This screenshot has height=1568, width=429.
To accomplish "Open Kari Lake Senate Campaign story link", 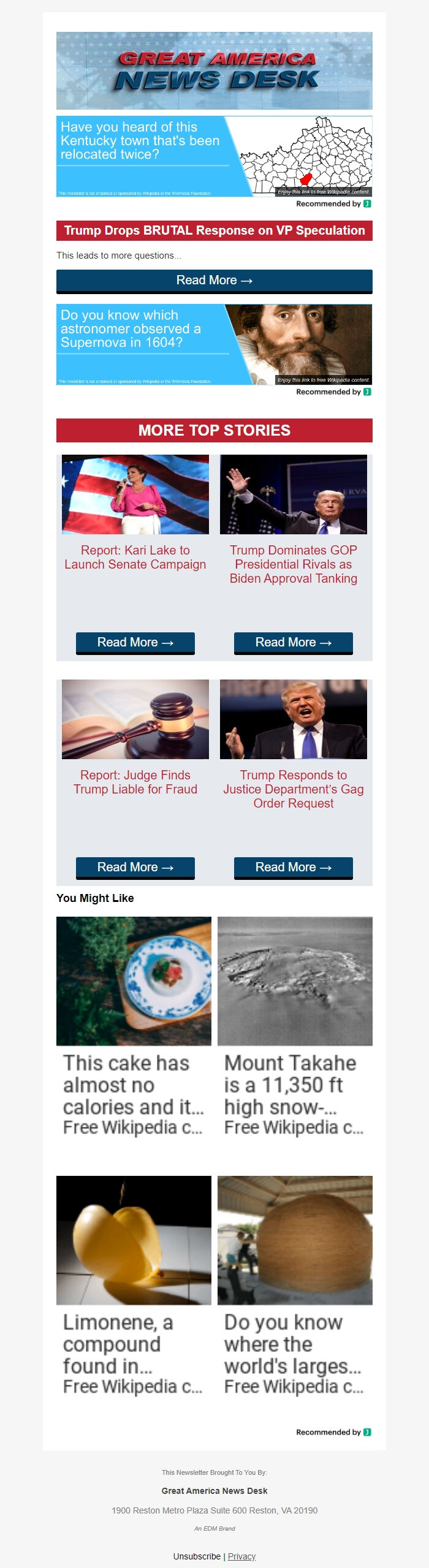I will [x=135, y=557].
